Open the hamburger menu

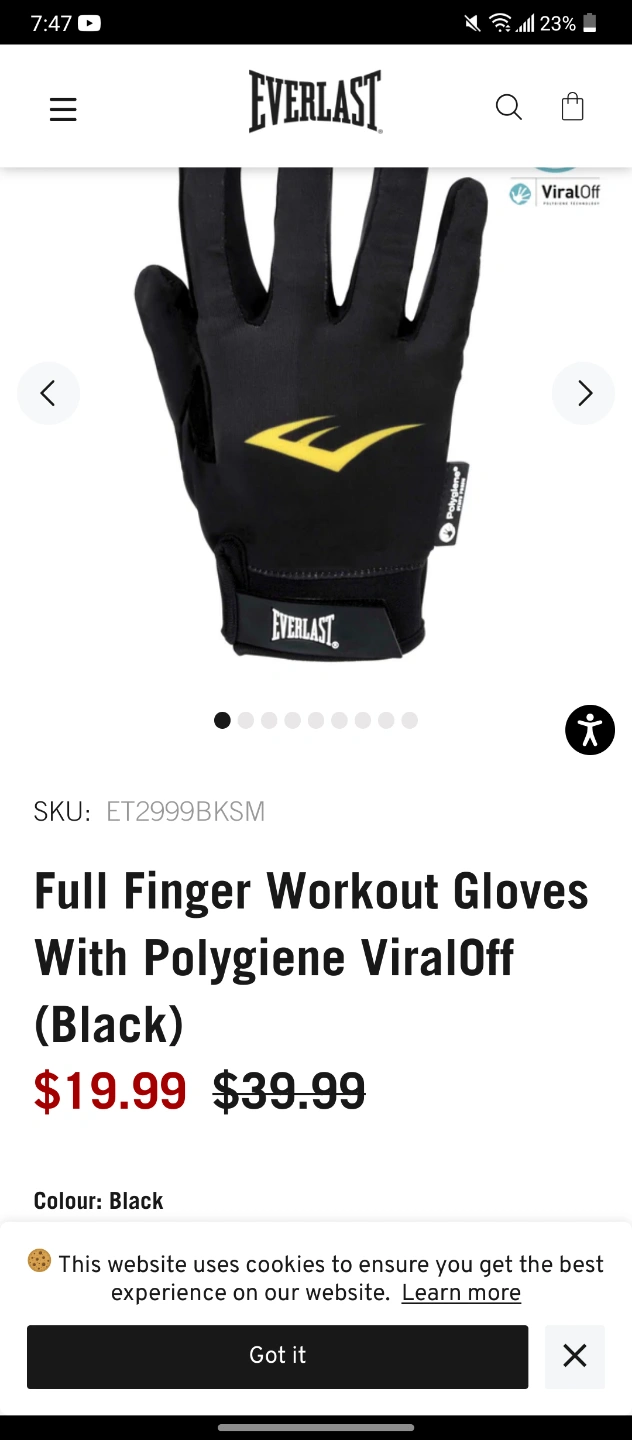[x=63, y=108]
